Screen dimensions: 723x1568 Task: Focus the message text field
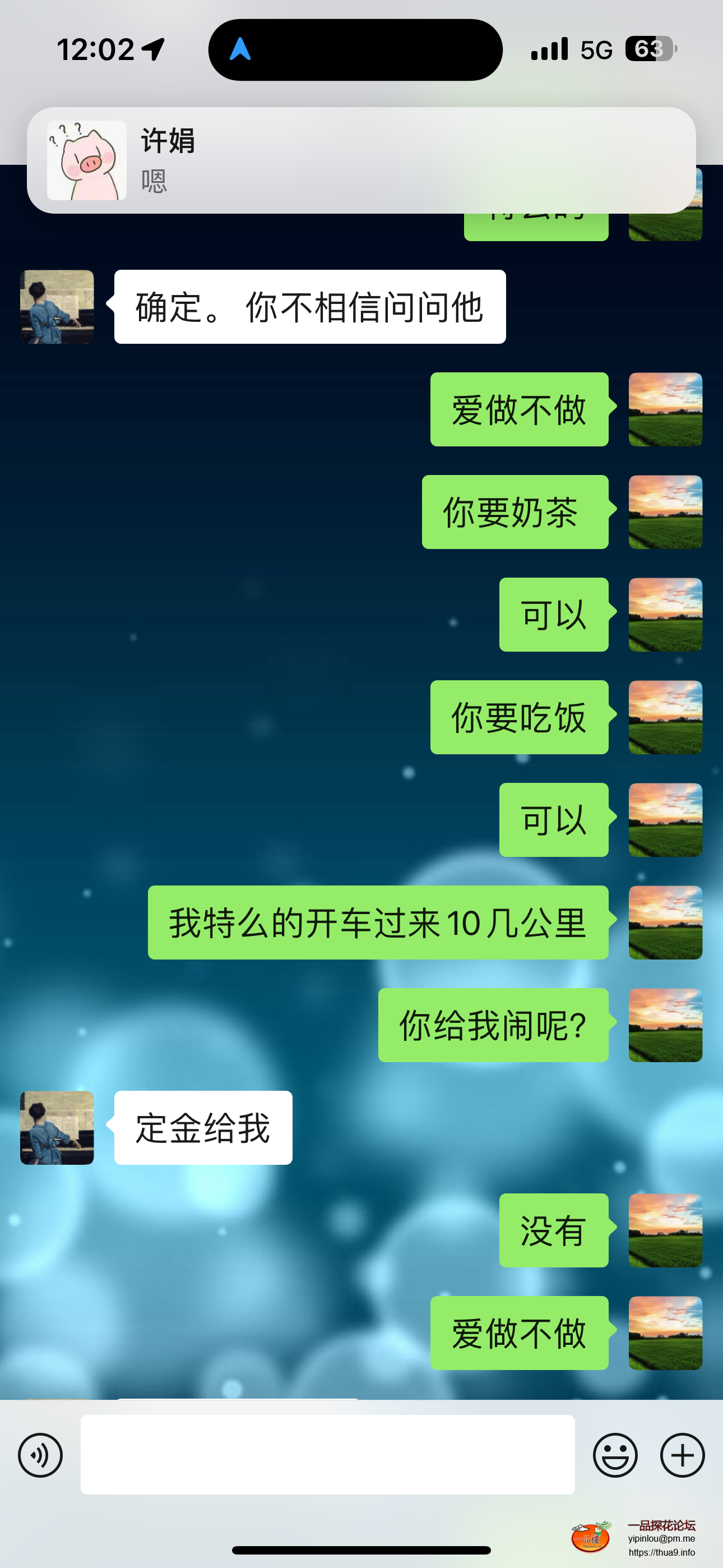click(327, 1454)
